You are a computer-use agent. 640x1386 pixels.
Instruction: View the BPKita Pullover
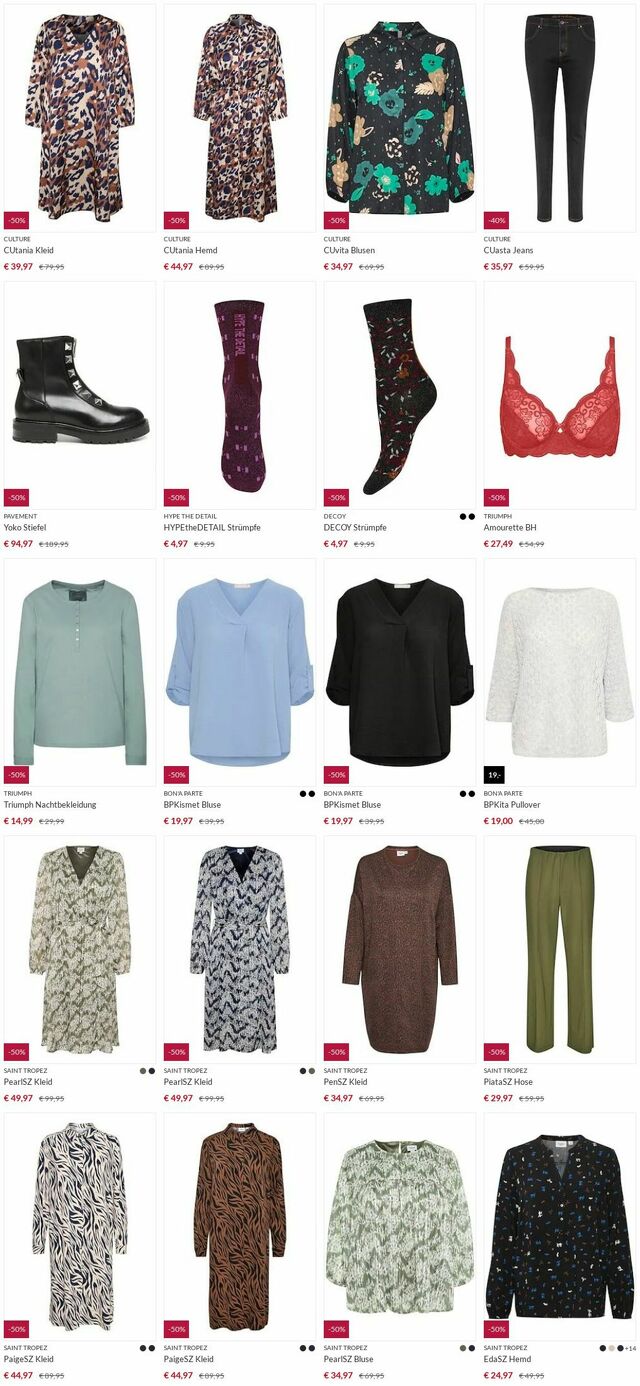(560, 672)
